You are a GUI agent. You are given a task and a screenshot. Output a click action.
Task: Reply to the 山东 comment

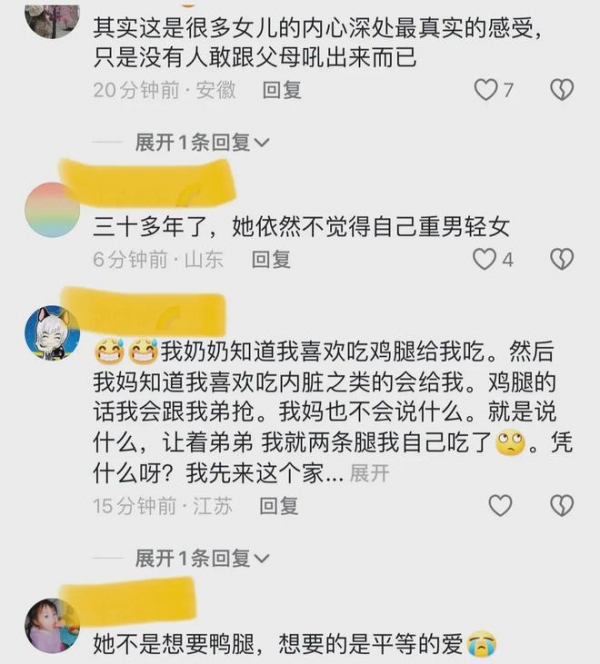click(270, 260)
